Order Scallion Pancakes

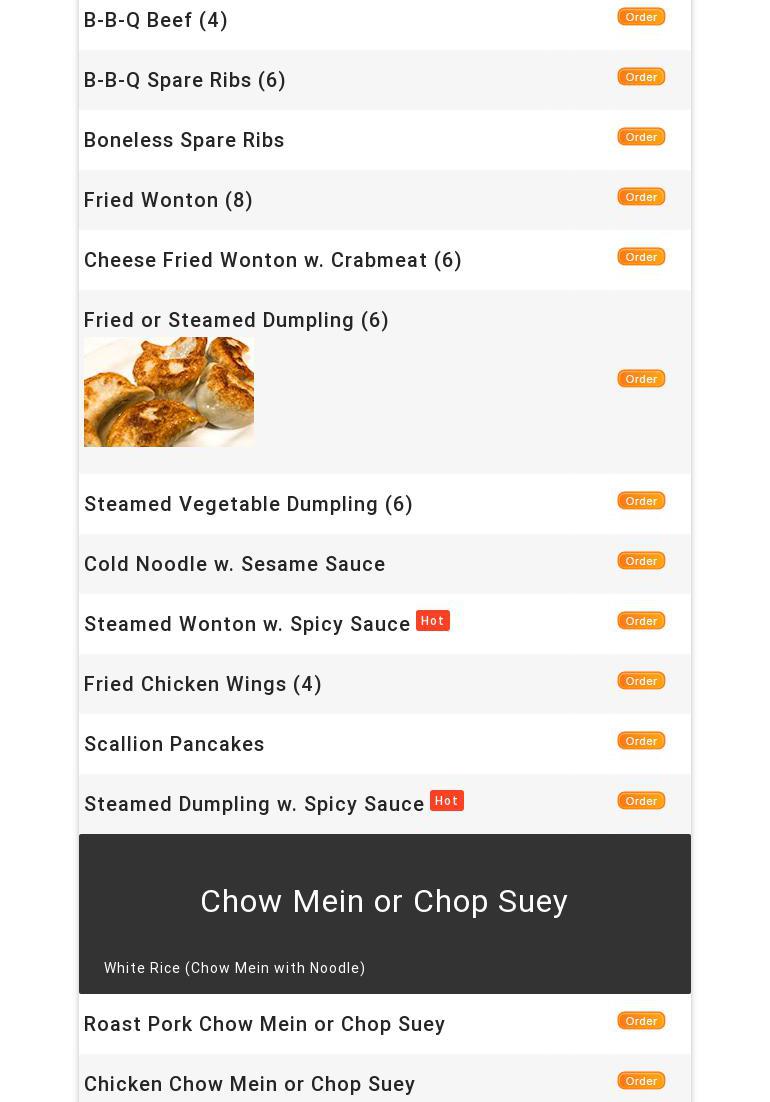pos(641,741)
